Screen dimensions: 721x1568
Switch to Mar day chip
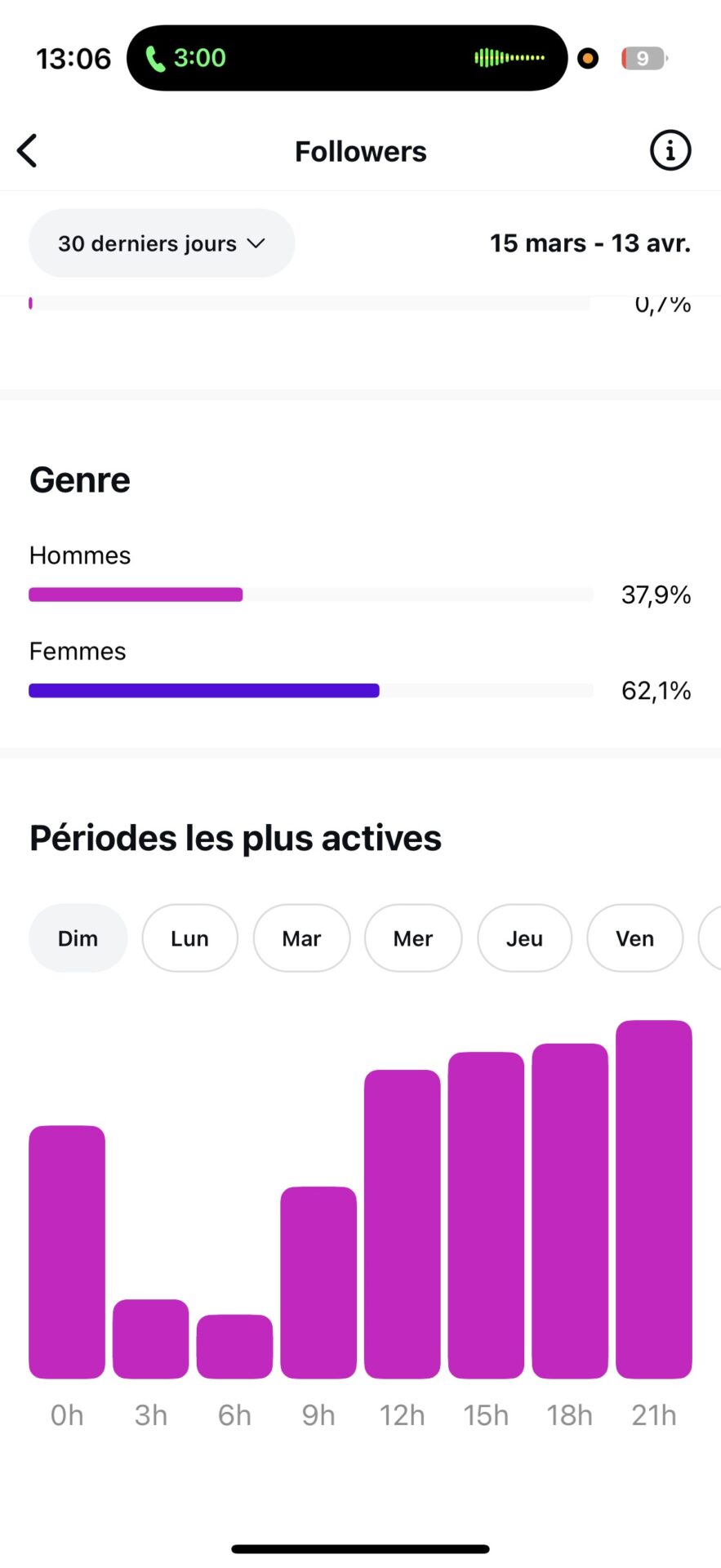point(301,938)
